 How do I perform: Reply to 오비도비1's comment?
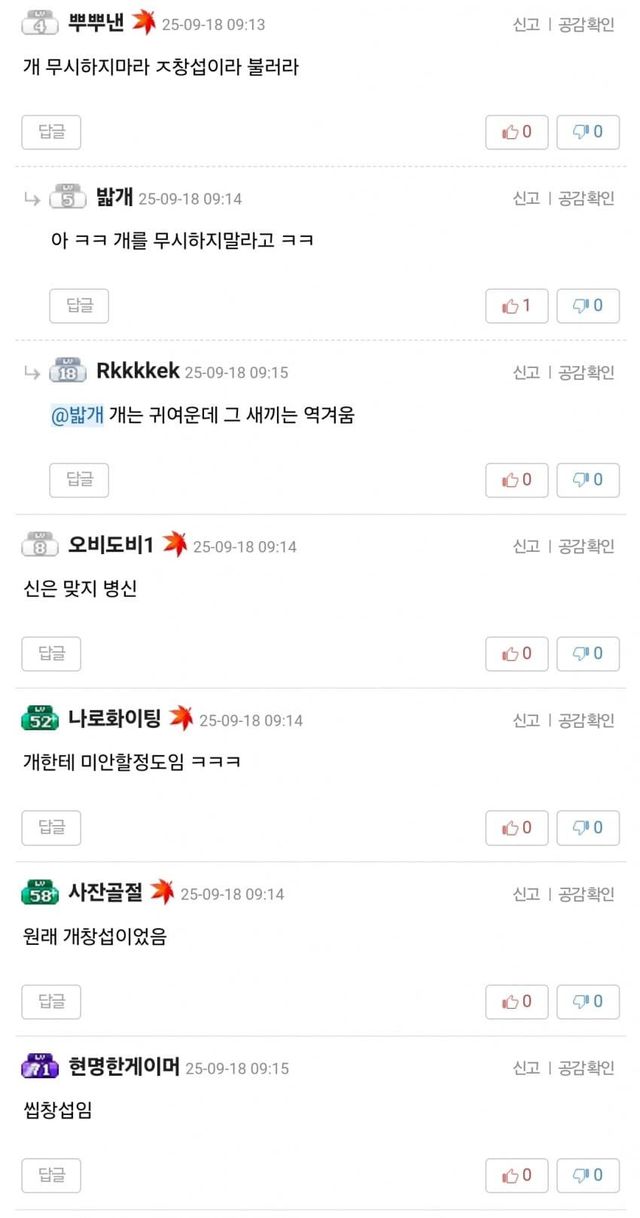click(51, 654)
